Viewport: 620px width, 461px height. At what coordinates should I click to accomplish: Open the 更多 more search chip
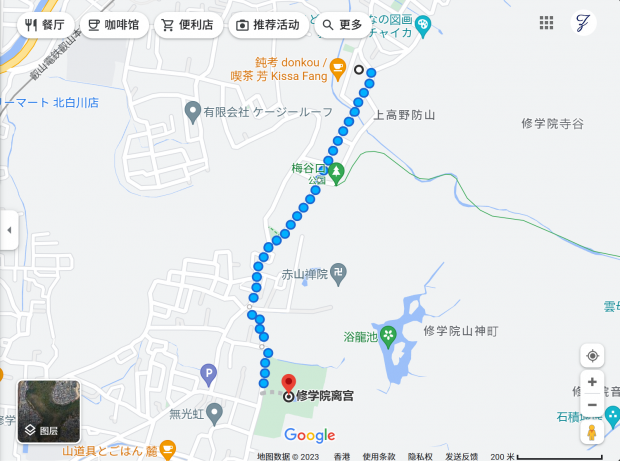[x=342, y=25]
